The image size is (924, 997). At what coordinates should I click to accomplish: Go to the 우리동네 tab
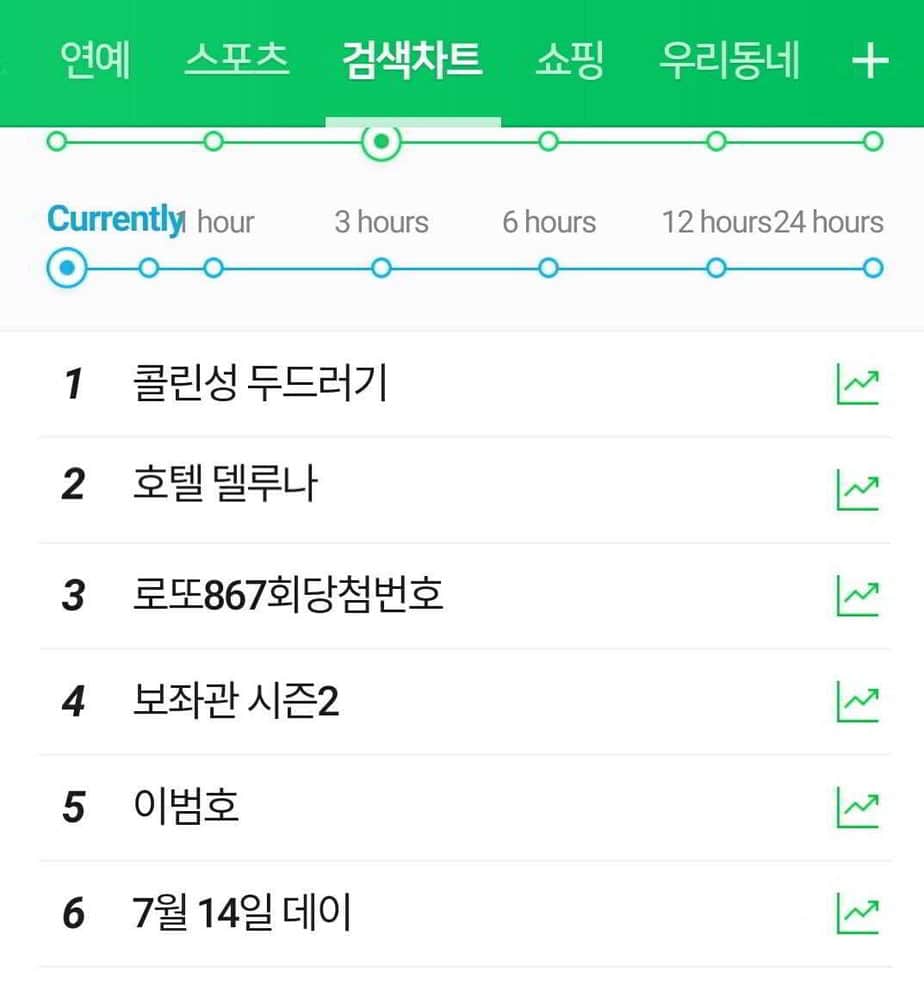pos(729,60)
